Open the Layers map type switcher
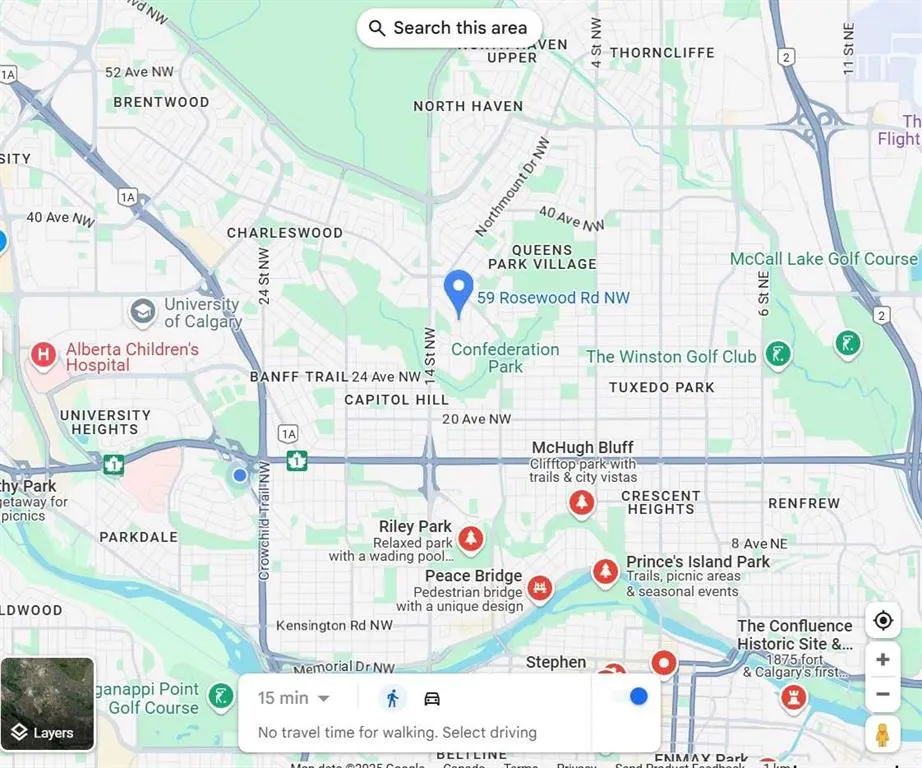922x768 pixels. (47, 704)
